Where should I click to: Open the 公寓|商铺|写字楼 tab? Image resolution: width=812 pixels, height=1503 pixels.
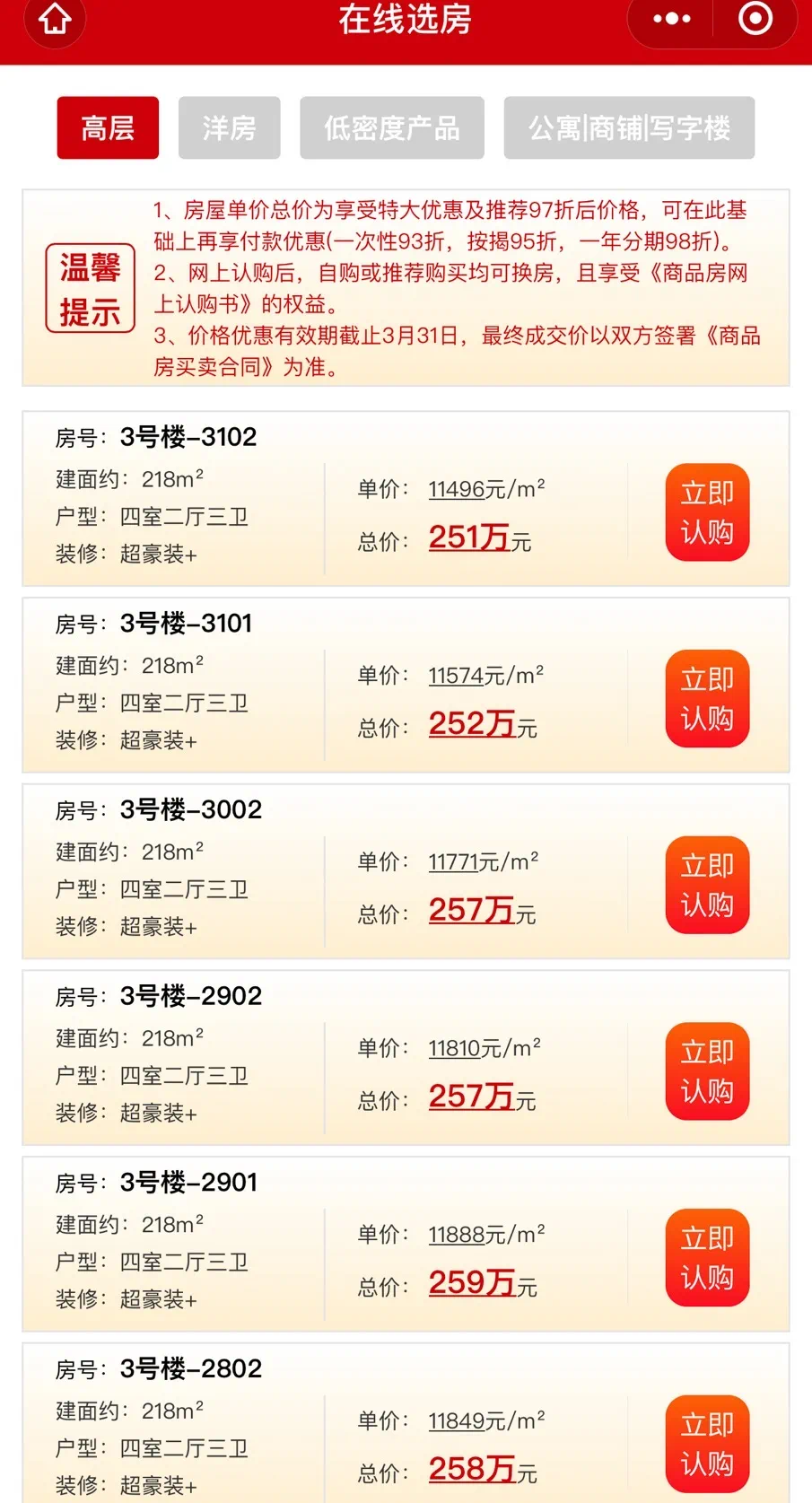coord(628,128)
